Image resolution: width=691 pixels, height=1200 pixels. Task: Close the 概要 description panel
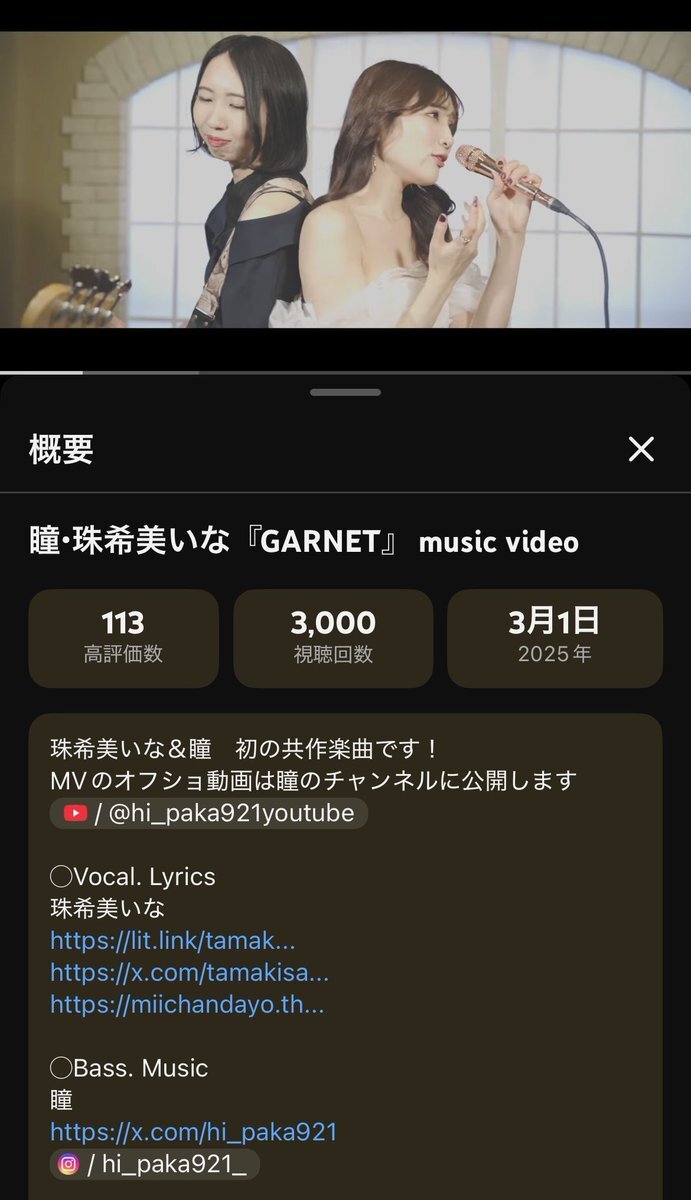(x=641, y=449)
